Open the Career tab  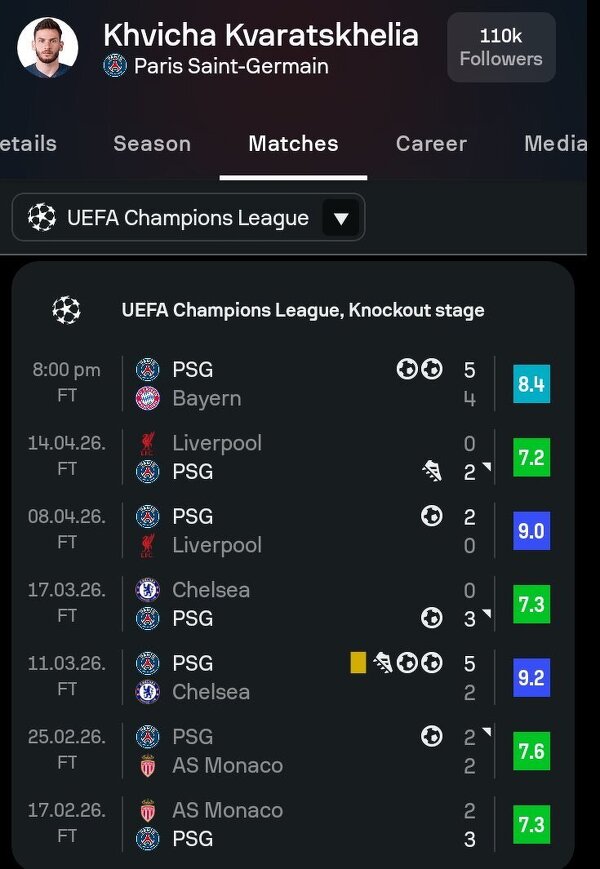click(x=431, y=143)
